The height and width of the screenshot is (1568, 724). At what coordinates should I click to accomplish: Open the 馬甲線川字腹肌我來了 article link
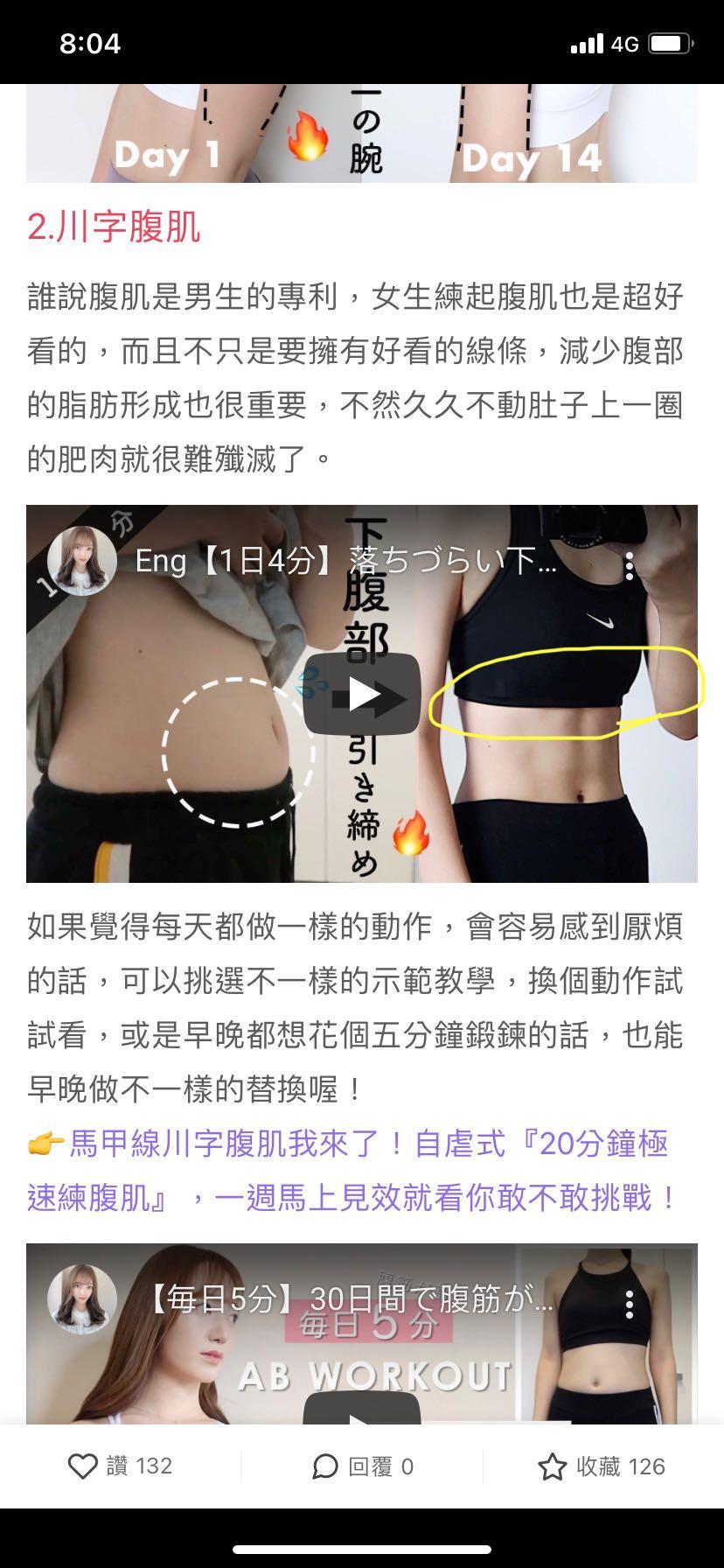click(x=350, y=1171)
